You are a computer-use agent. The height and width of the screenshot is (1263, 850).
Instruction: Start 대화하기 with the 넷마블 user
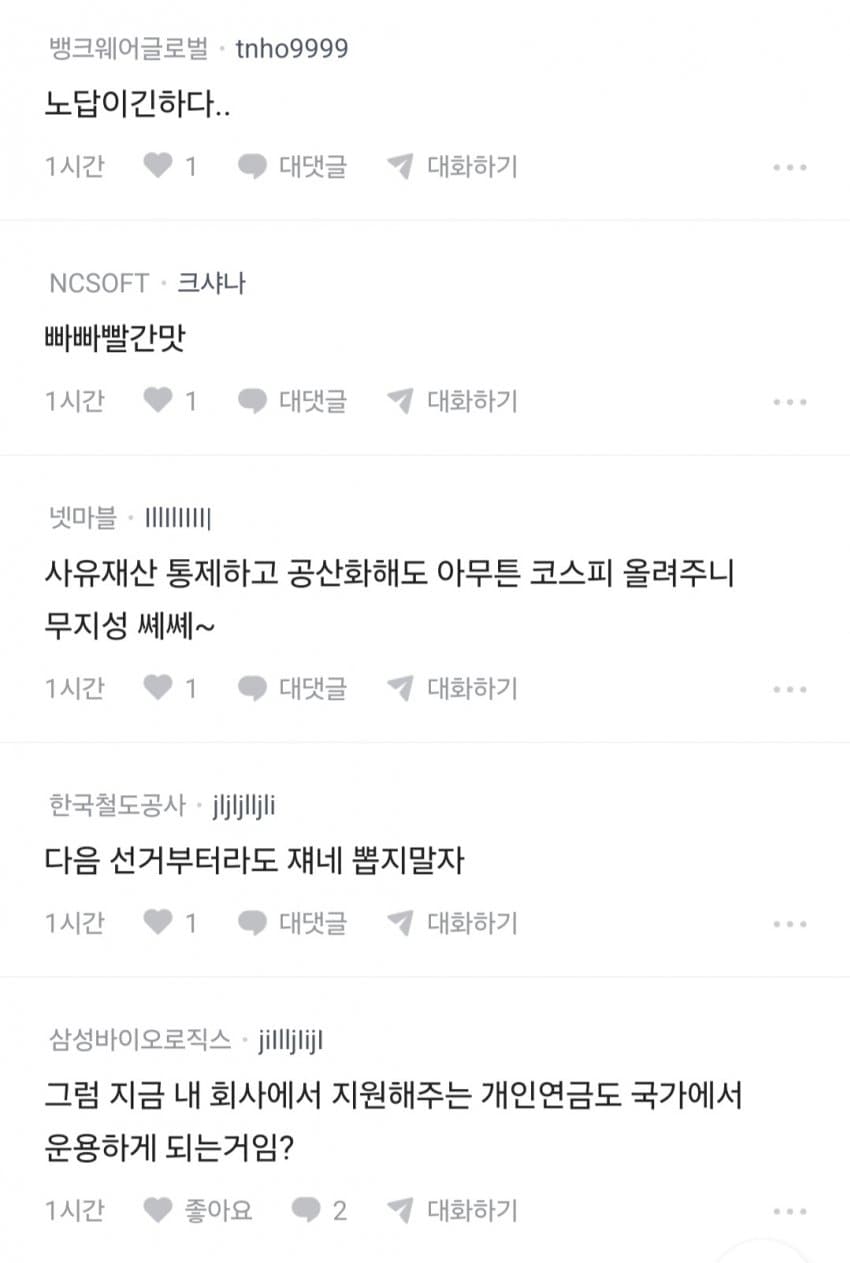(x=452, y=688)
